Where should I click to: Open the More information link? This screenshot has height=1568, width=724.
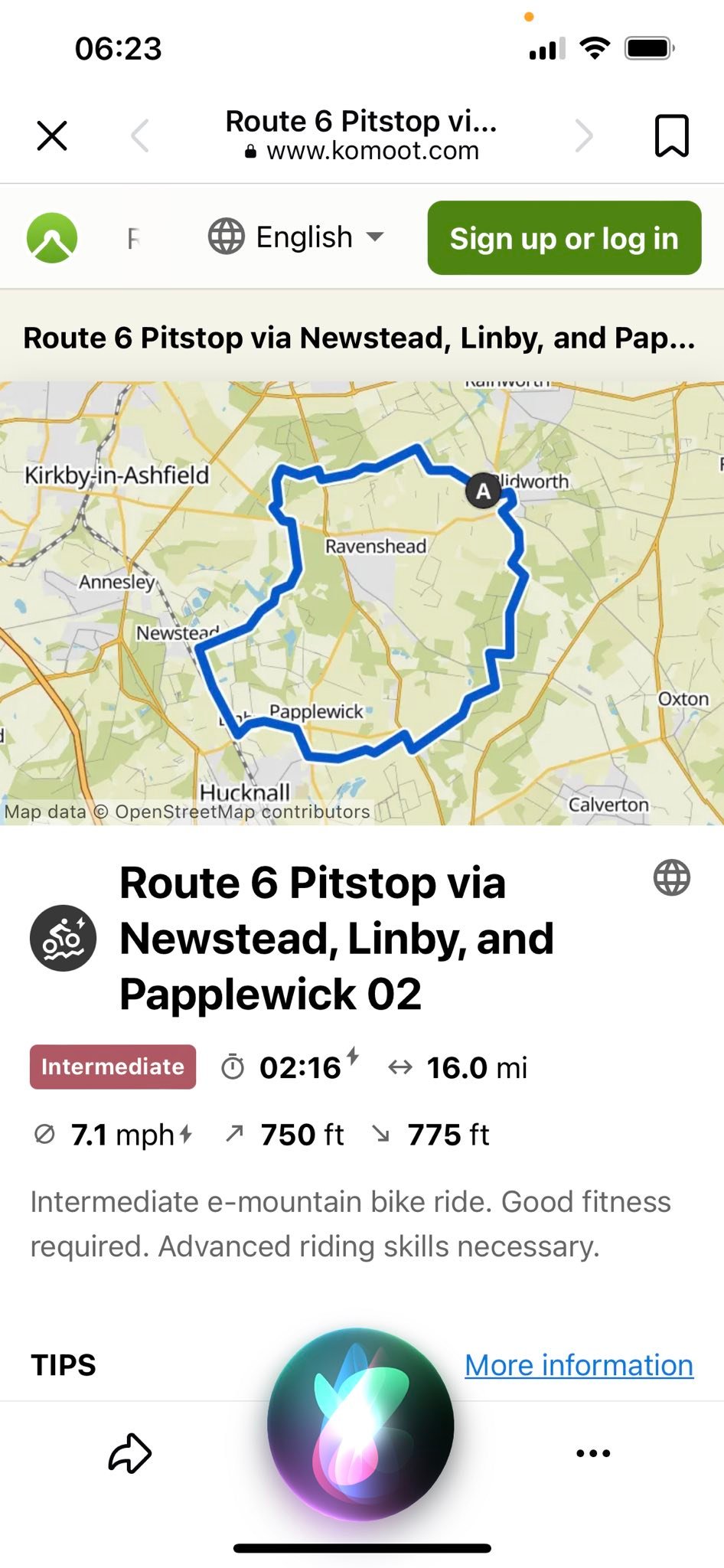(579, 1365)
